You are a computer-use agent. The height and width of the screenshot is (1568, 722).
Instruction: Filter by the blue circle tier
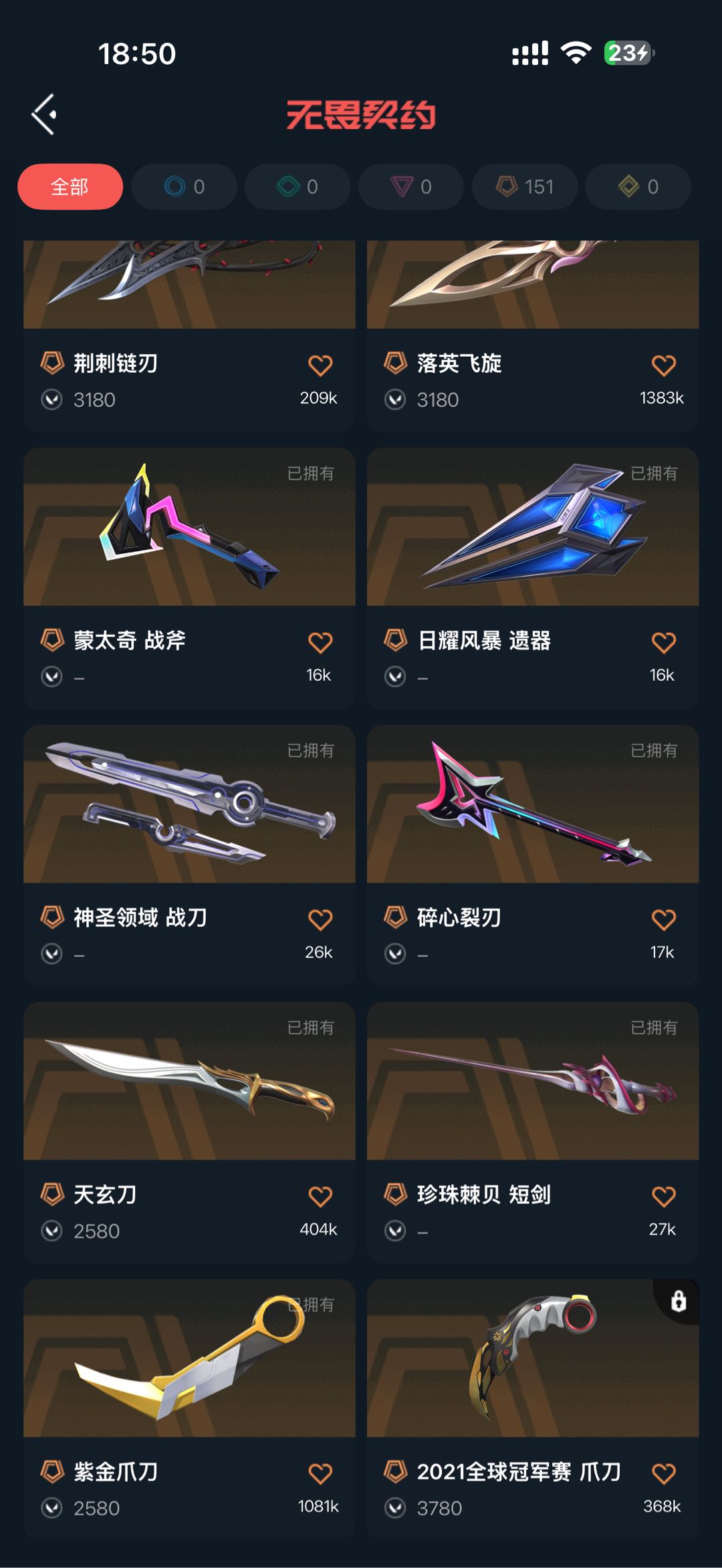184,186
